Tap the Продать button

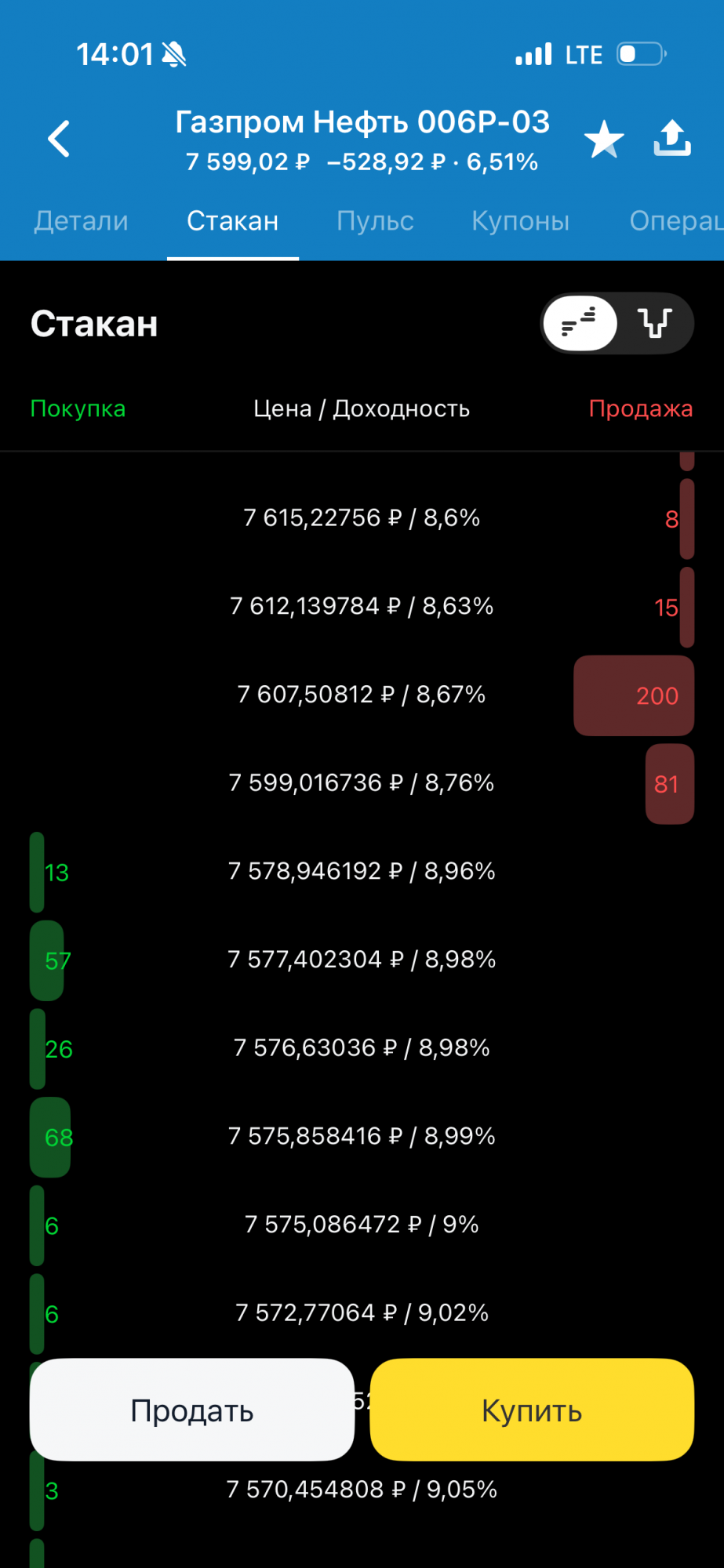(x=192, y=1410)
